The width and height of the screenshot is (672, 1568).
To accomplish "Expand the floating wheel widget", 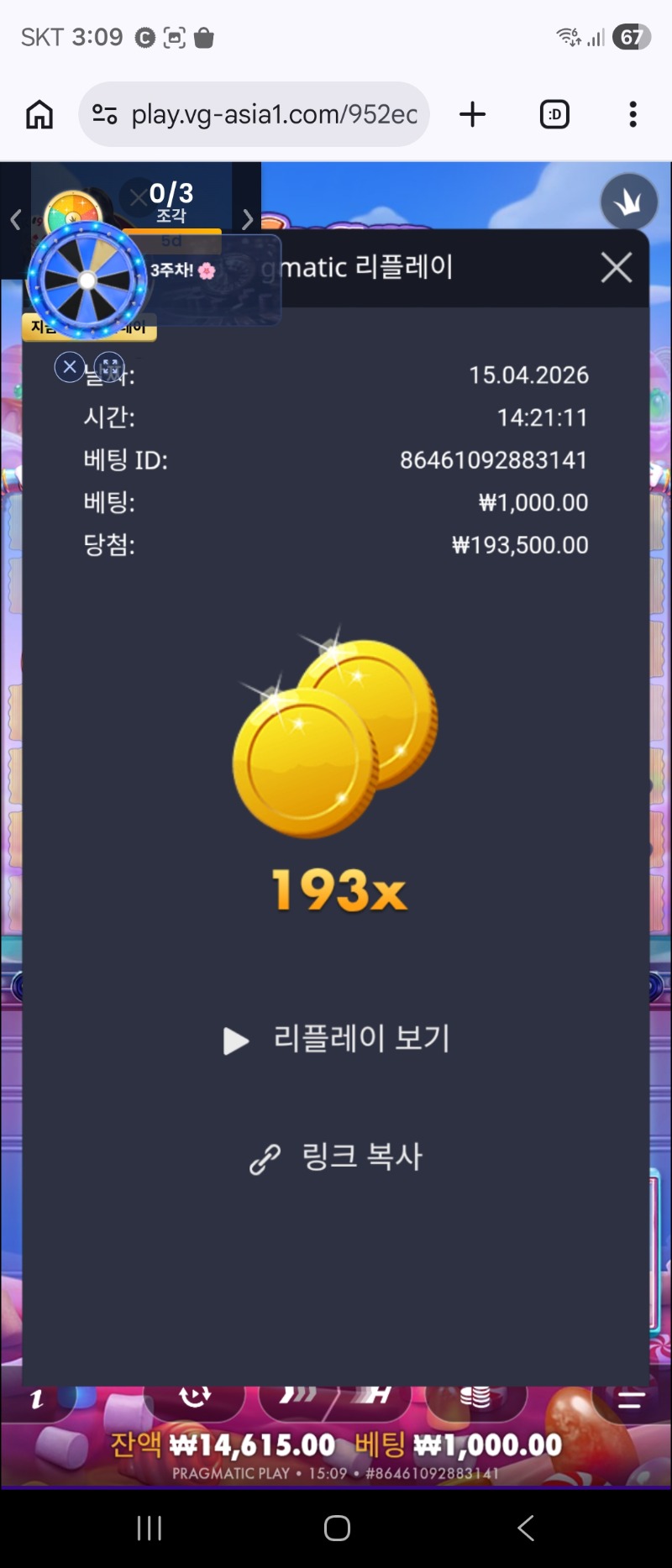I will 110,367.
